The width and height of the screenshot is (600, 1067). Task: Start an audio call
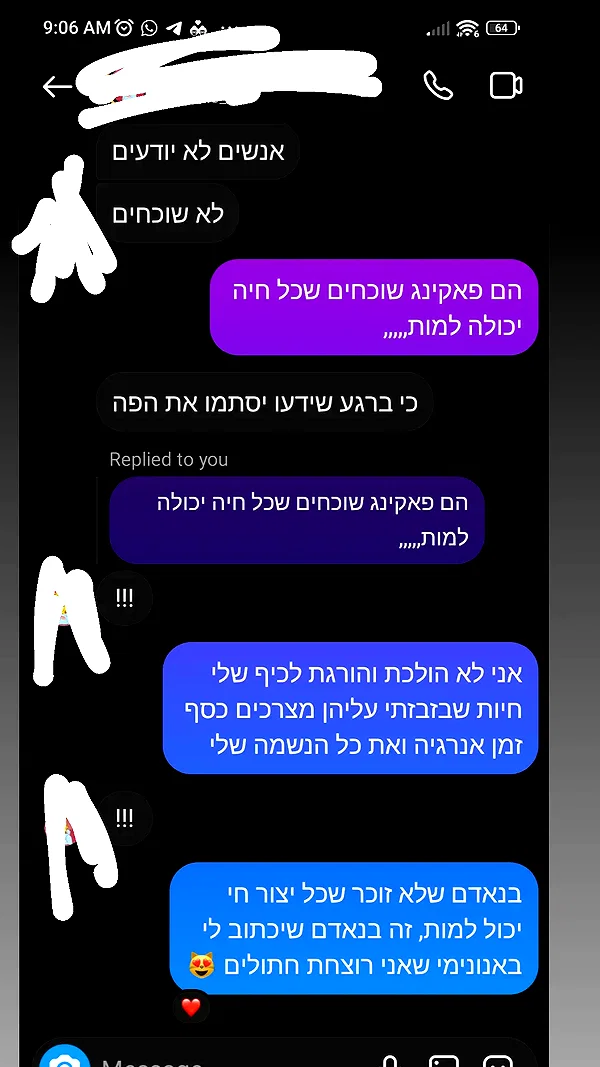(x=438, y=86)
